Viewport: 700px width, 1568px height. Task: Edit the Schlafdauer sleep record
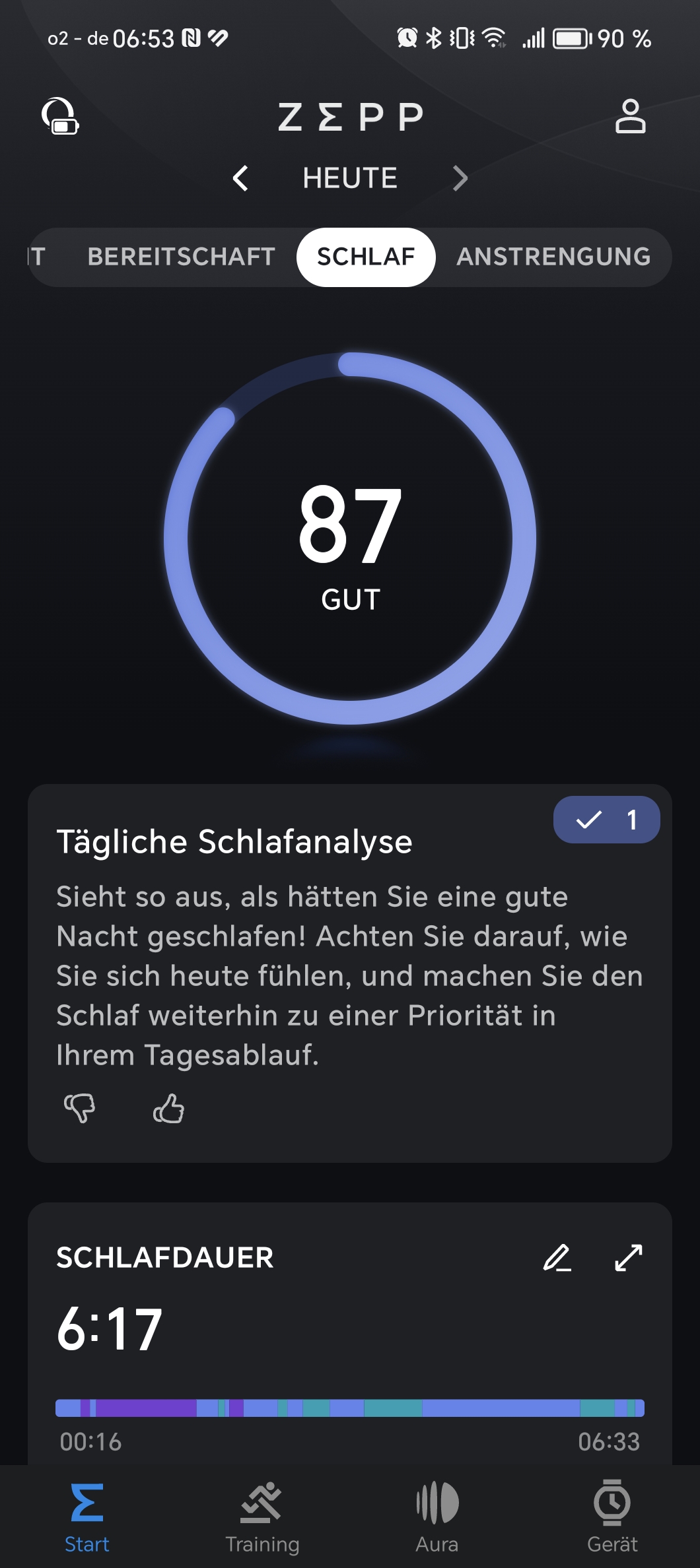[x=557, y=1257]
